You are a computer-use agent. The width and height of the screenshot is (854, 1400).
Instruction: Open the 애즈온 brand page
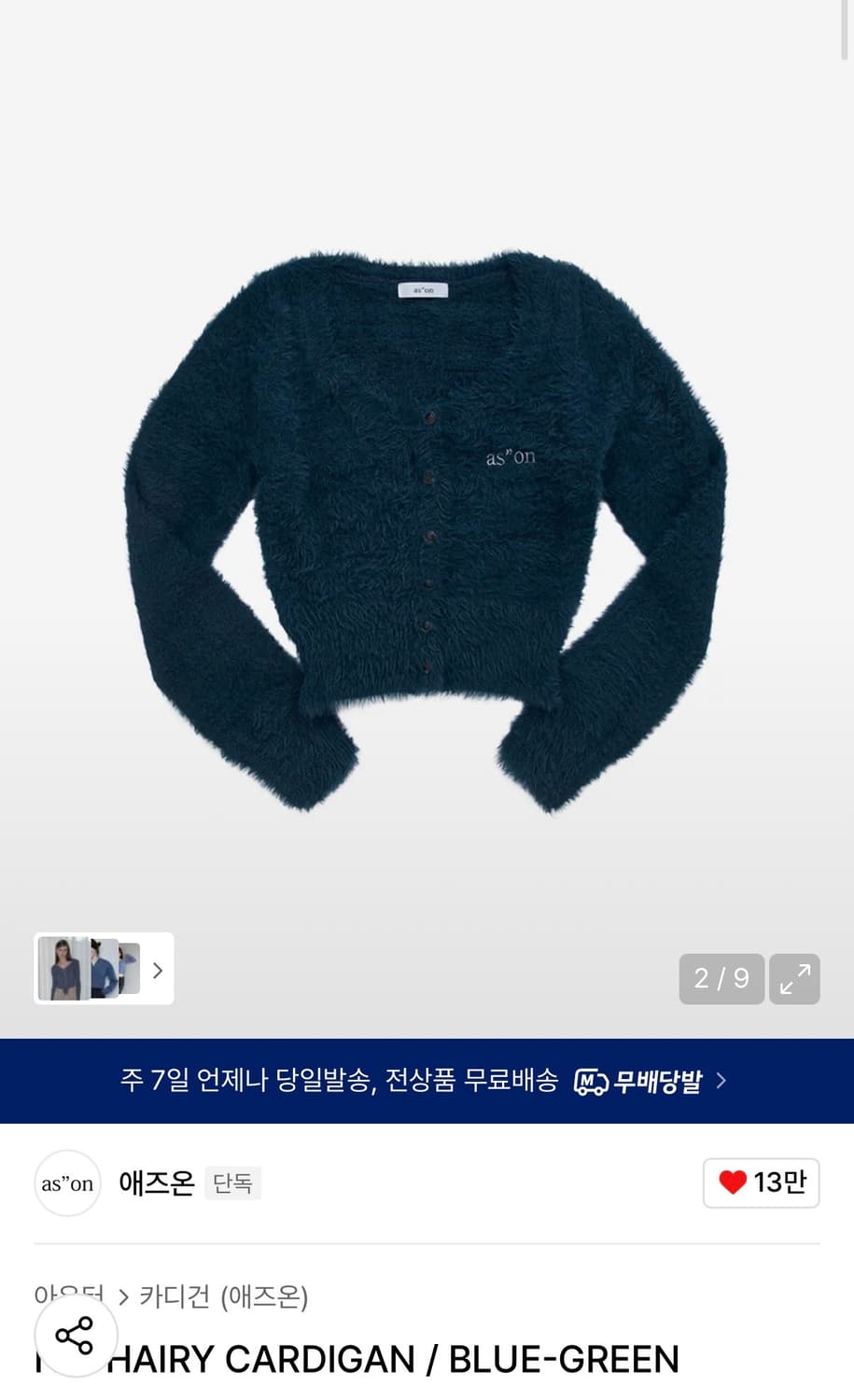coord(156,1183)
